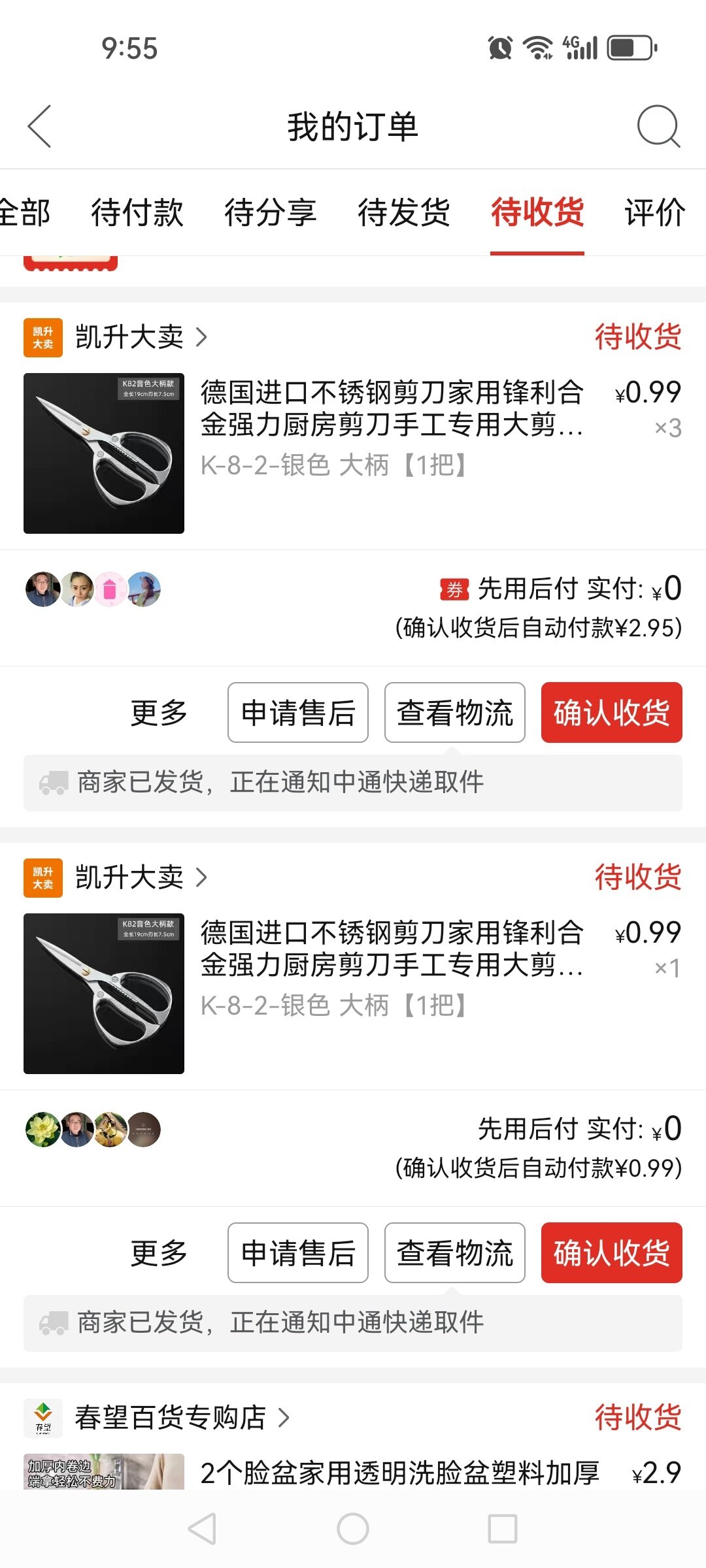The image size is (706, 1568).
Task: View logistics for the ¥2.95 scissors order
Action: (455, 712)
